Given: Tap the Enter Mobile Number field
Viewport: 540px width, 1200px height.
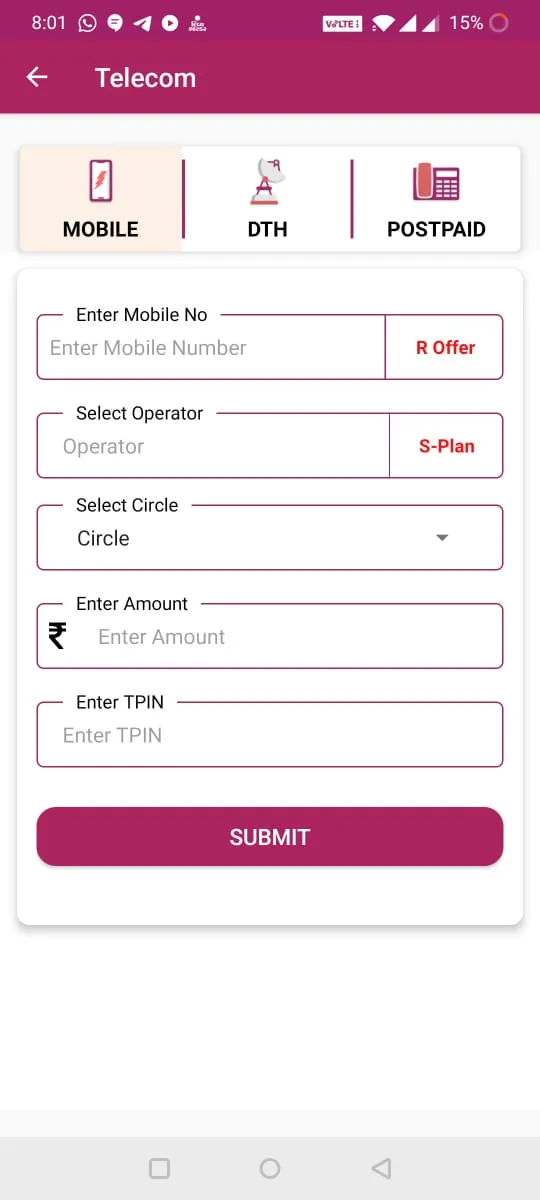Looking at the screenshot, I should (211, 347).
